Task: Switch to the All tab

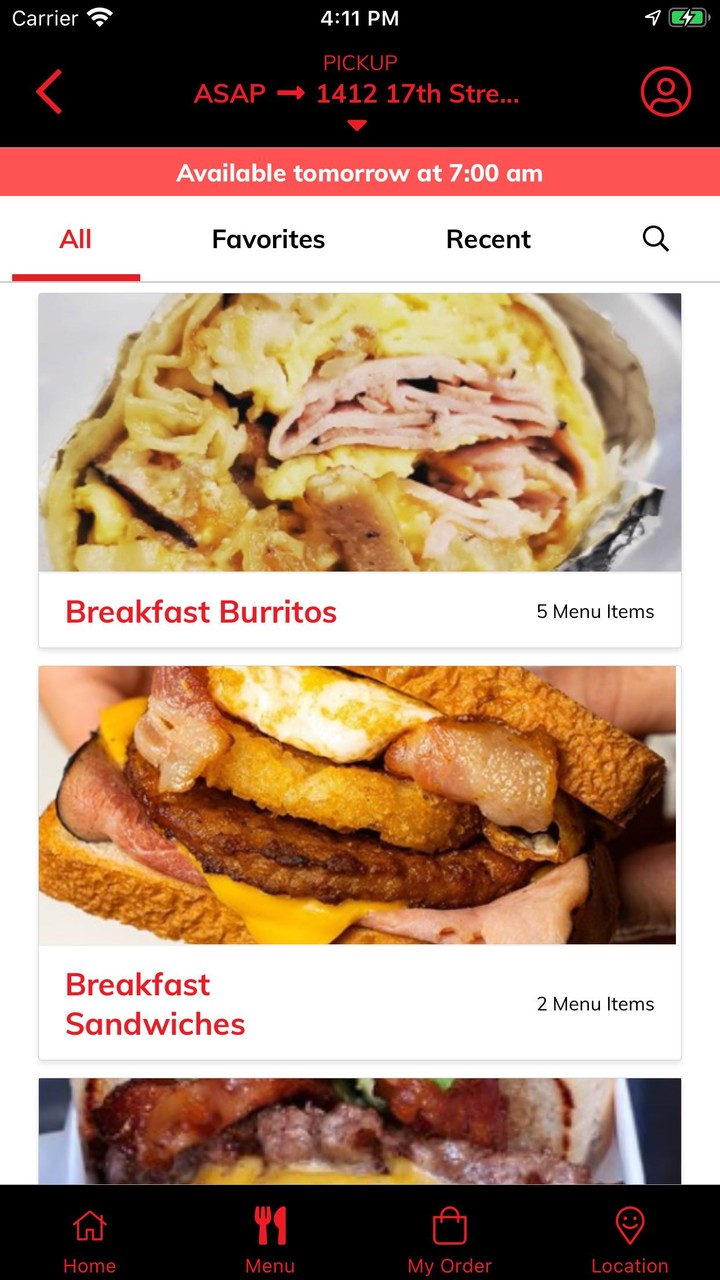Action: [76, 240]
